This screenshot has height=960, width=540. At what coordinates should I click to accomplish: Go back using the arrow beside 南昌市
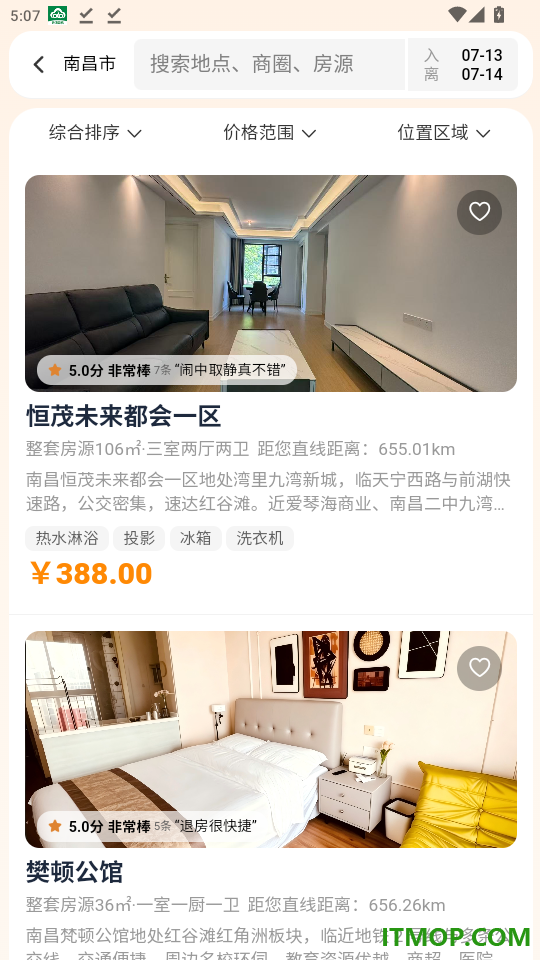39,64
